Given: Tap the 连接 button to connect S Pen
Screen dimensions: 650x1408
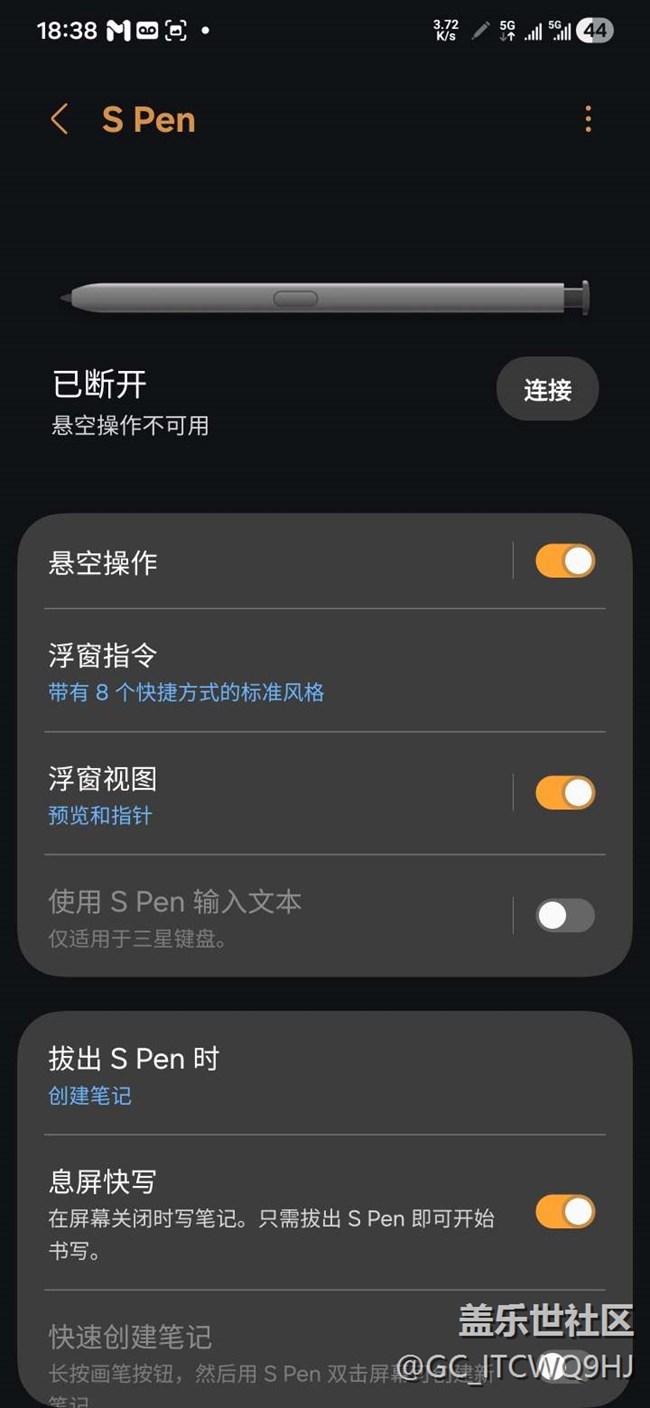Looking at the screenshot, I should 547,389.
